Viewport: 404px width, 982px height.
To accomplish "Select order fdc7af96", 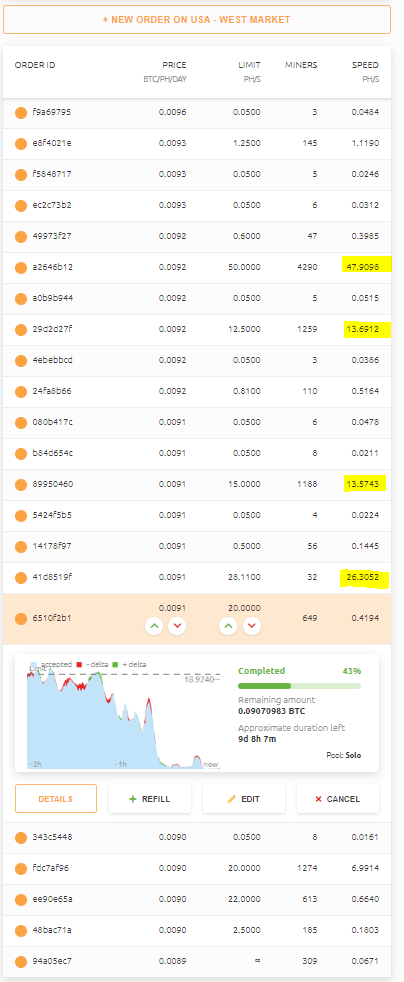I will tap(197, 868).
